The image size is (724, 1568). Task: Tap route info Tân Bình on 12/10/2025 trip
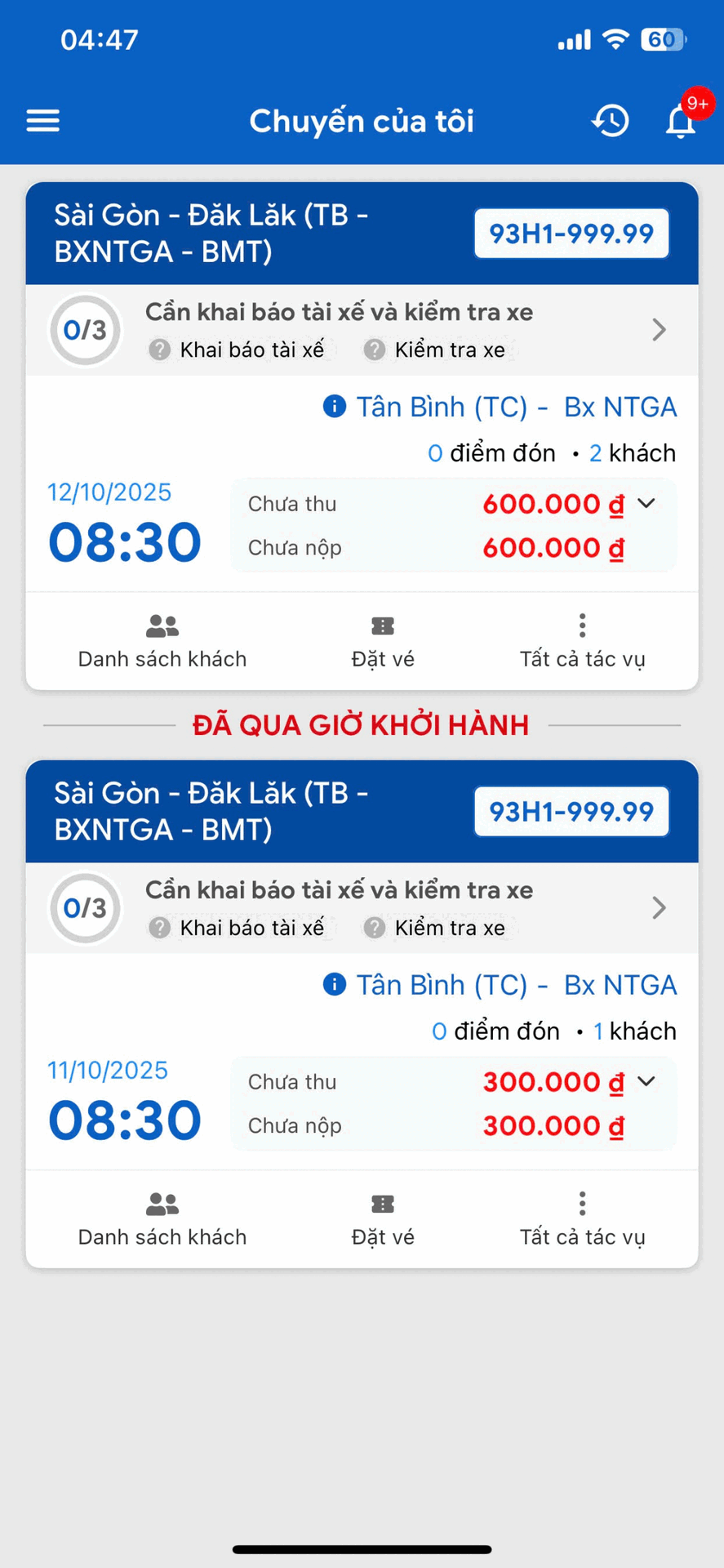click(500, 407)
